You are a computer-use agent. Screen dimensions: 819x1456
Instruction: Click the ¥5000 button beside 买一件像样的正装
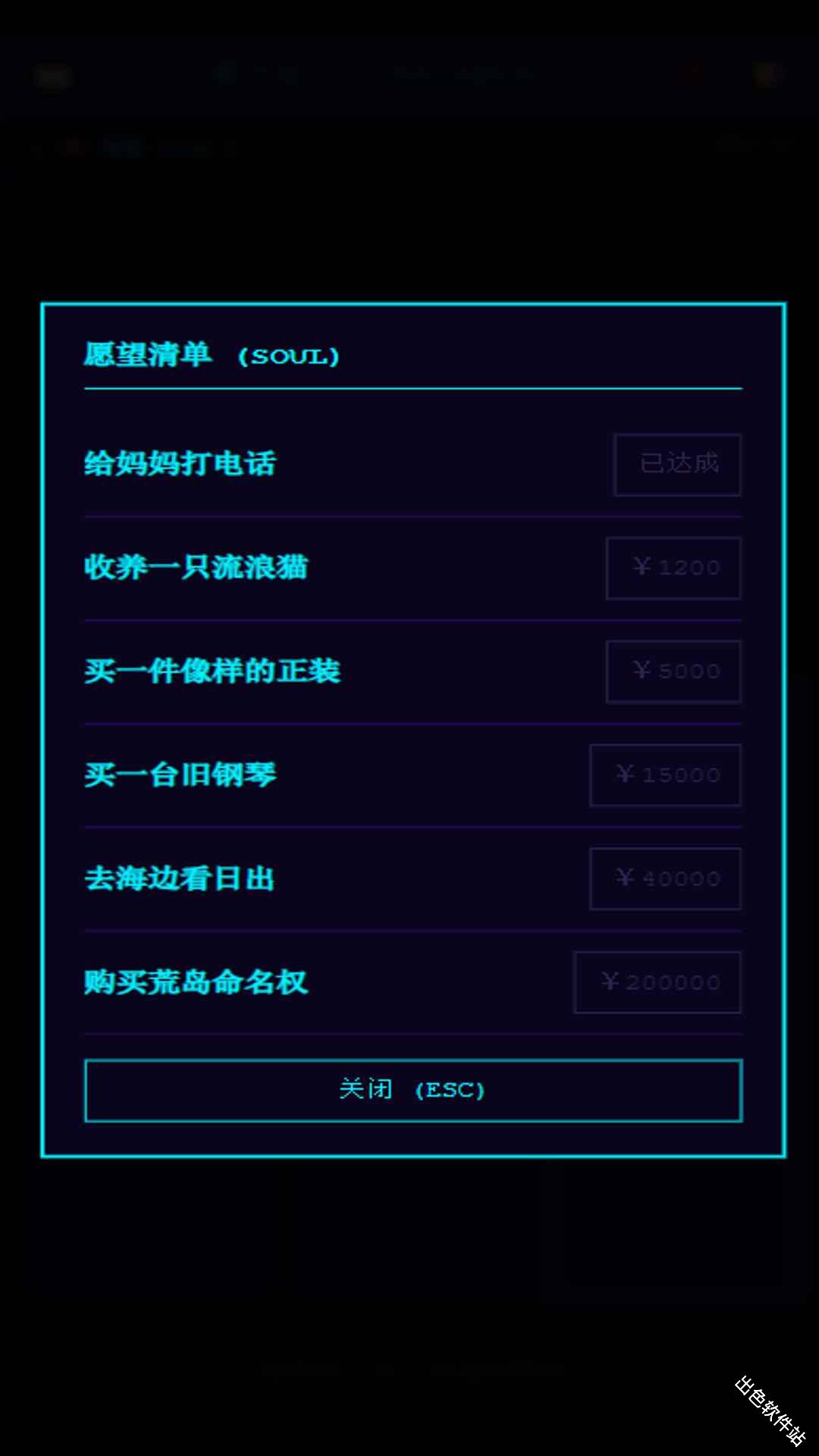tap(673, 670)
